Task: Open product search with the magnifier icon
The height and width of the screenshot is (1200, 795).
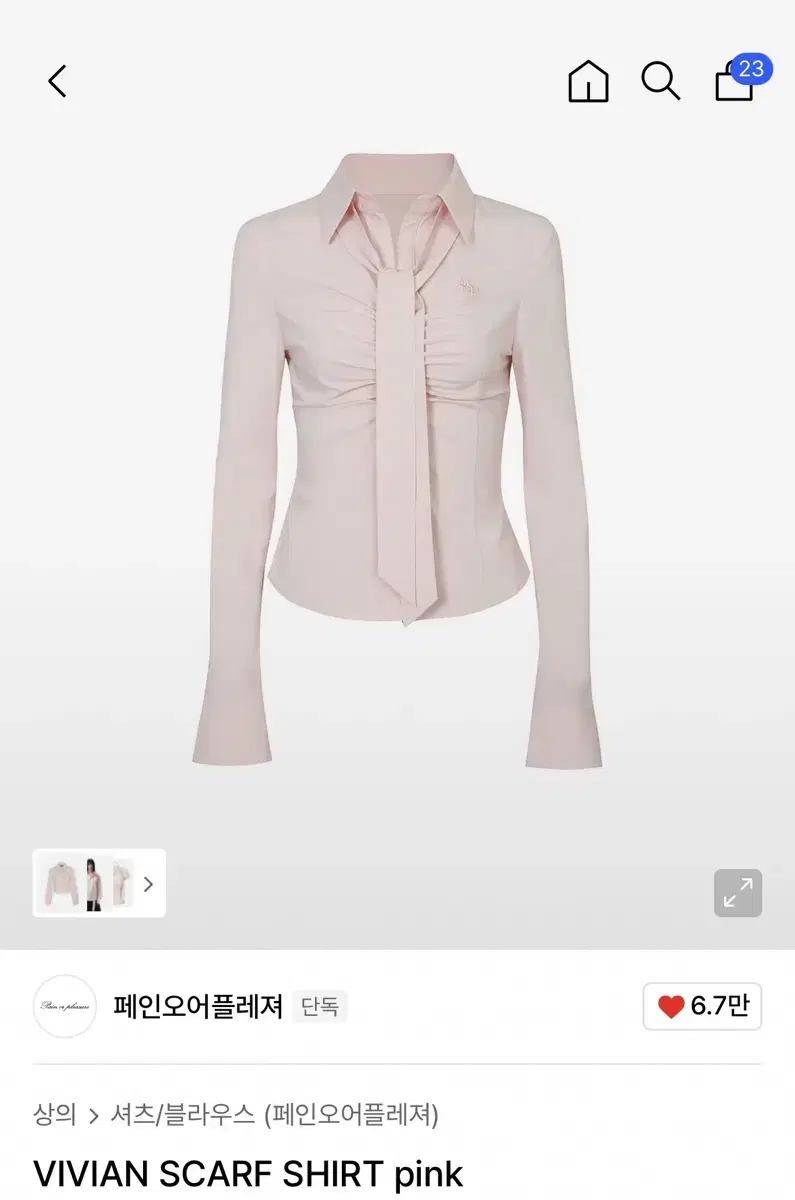Action: point(661,82)
